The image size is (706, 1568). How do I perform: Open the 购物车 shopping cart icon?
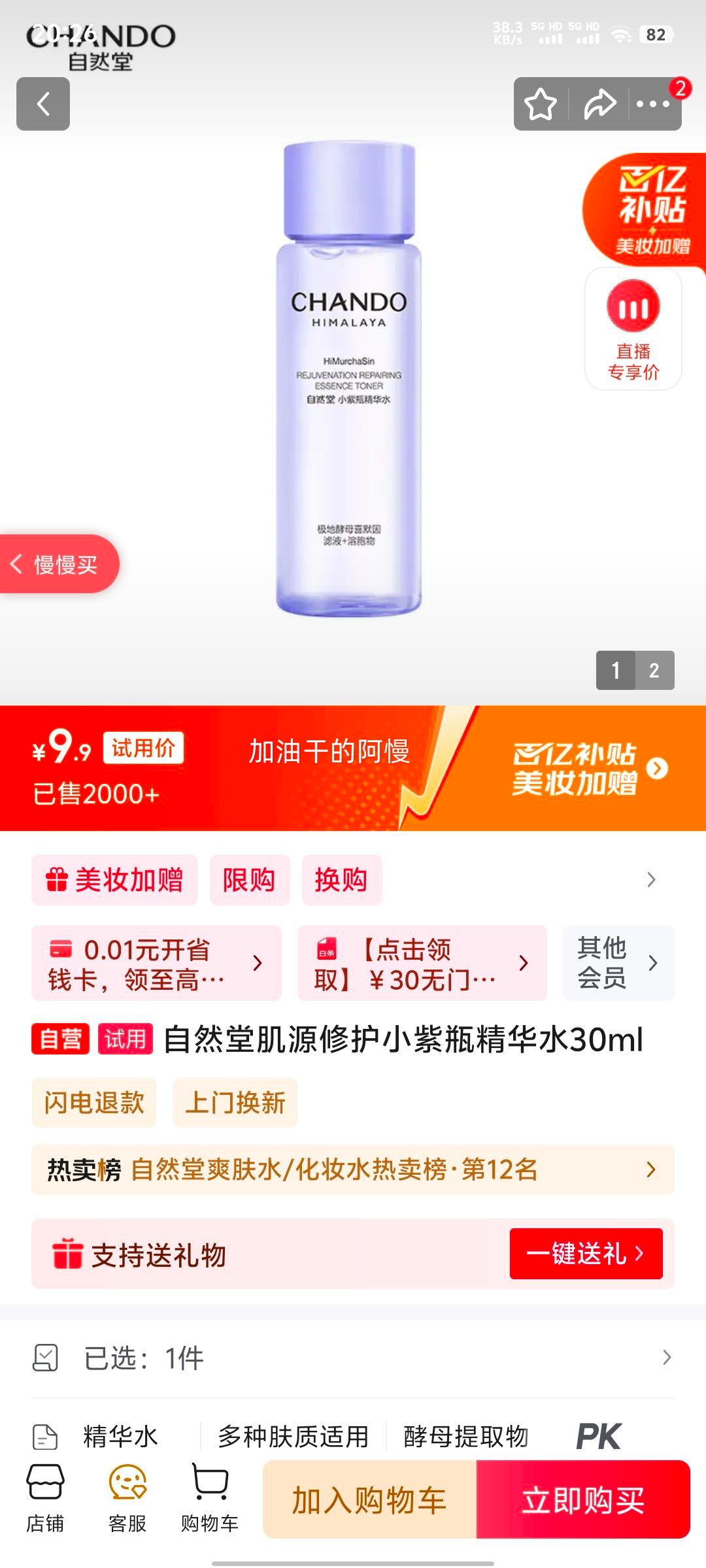(210, 1496)
